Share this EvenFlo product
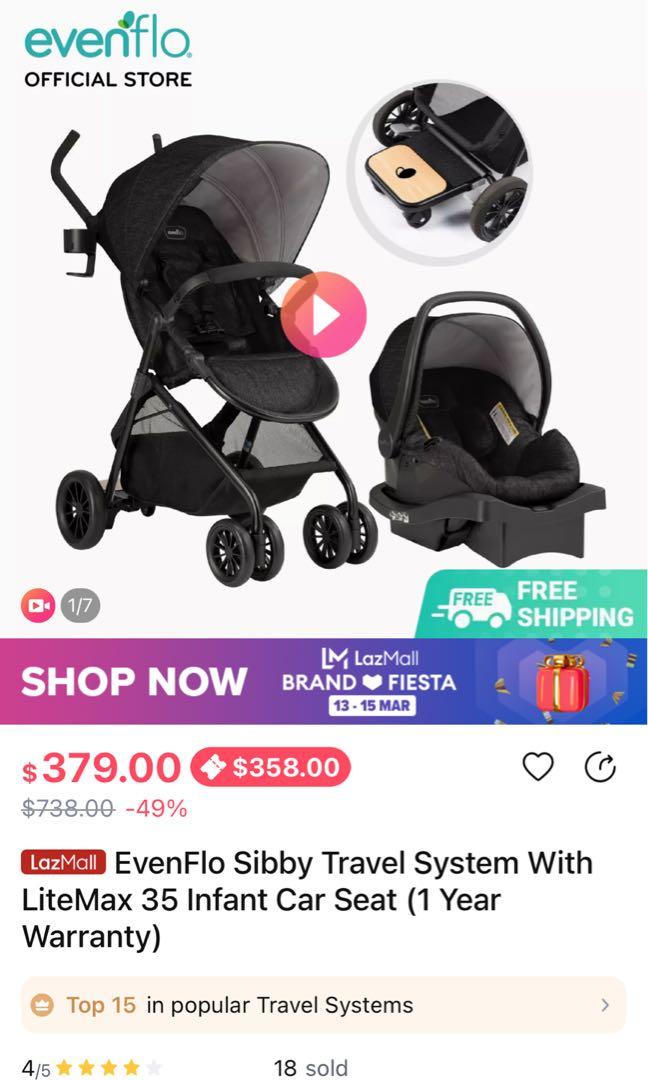Viewport: 648px width, 1080px height. tap(600, 767)
